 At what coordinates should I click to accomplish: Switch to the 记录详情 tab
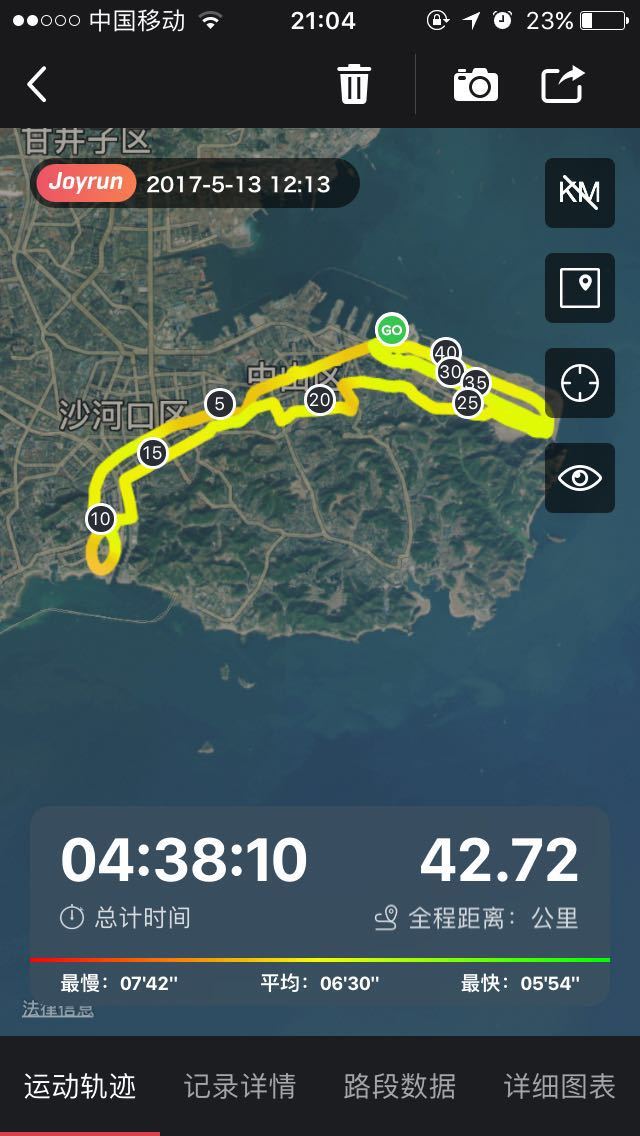(240, 1086)
